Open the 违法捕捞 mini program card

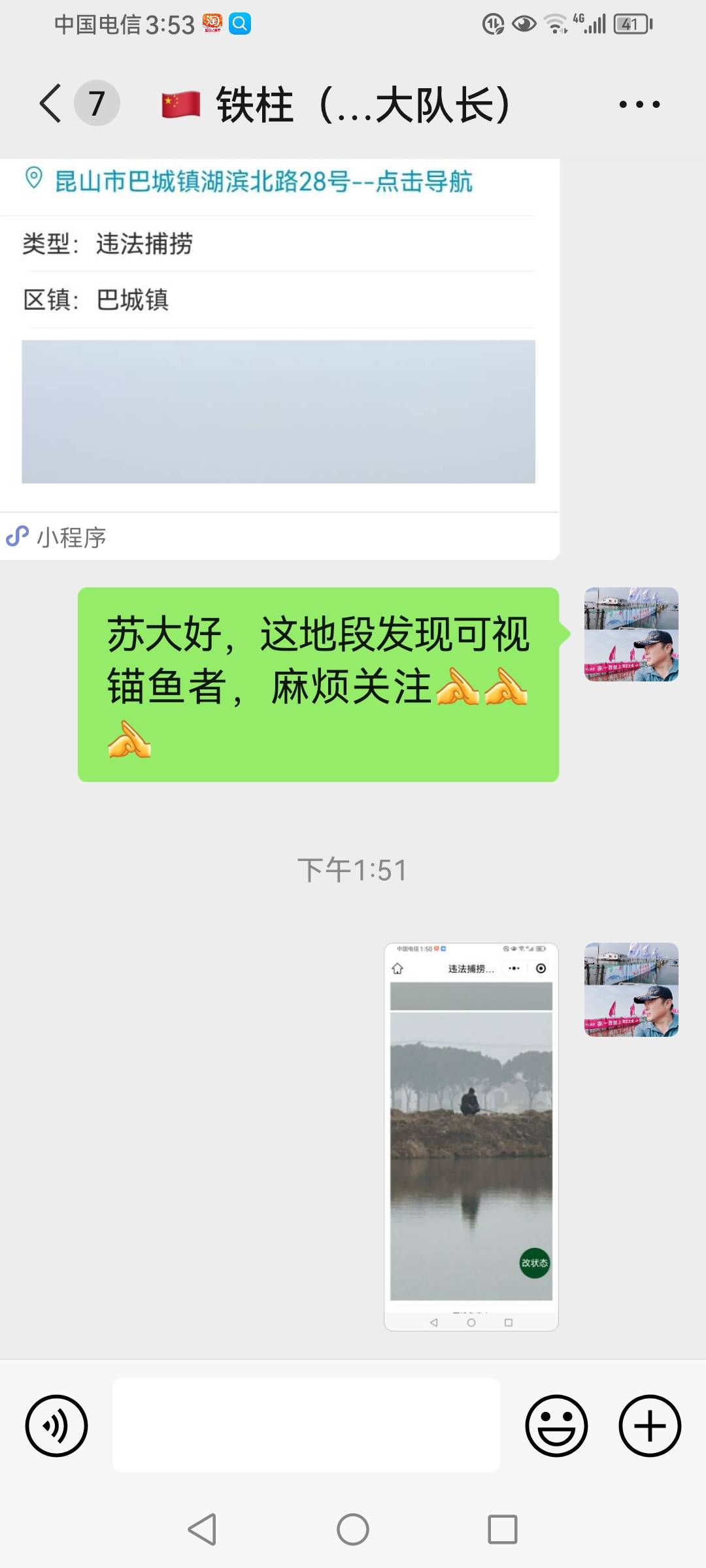279,359
